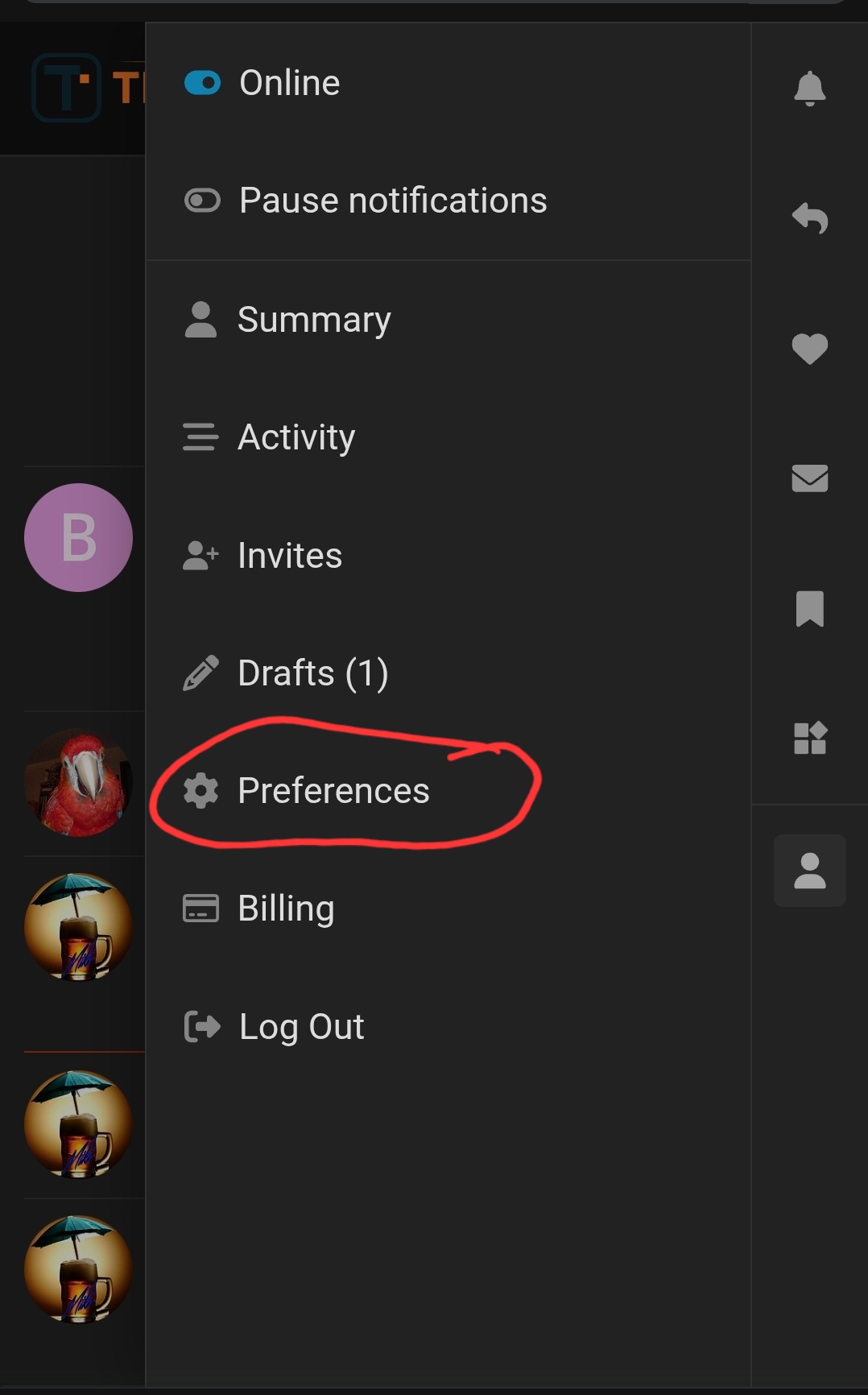Open the messages envelope tab
This screenshot has width=868, height=1395.
pyautogui.click(x=809, y=478)
